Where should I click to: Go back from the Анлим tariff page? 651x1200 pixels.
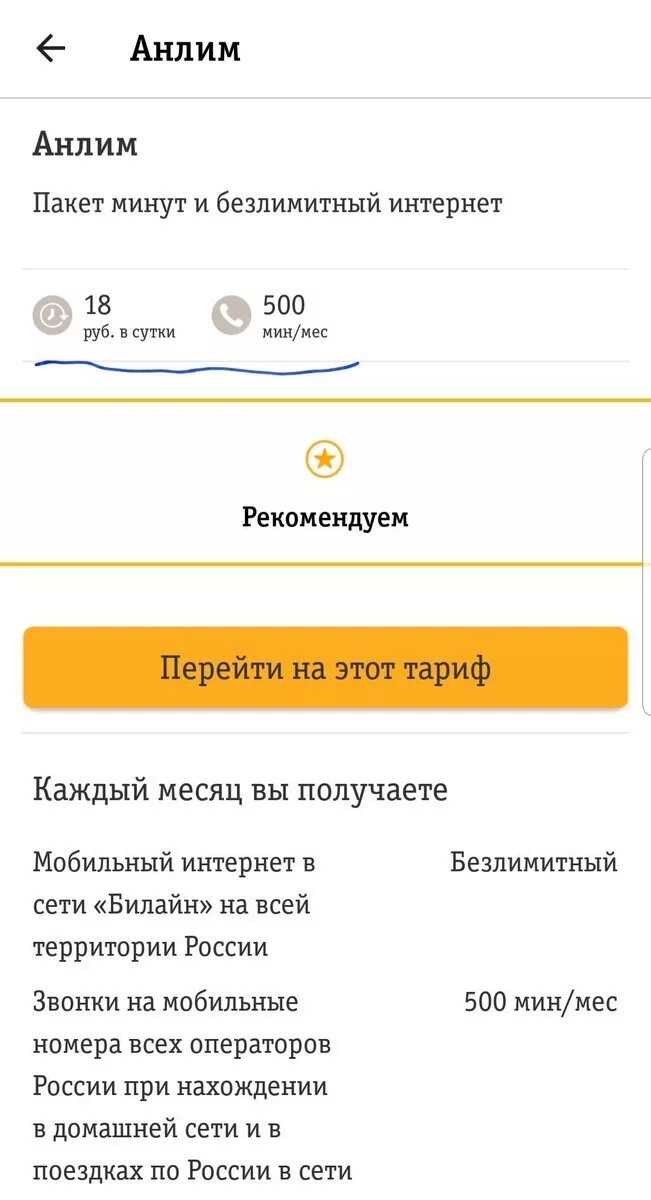(50, 48)
